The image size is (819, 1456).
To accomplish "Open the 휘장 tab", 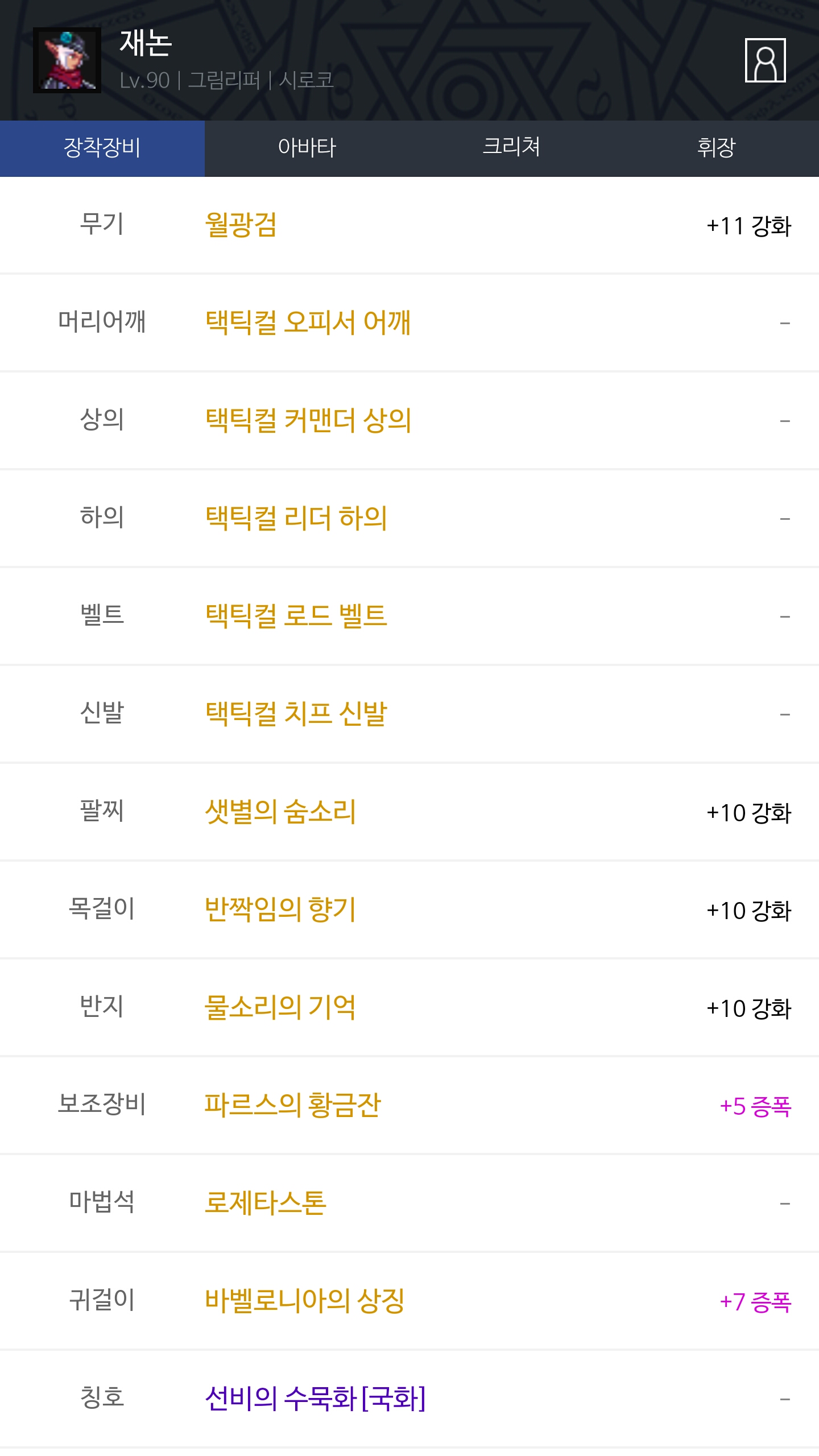I will (x=717, y=148).
